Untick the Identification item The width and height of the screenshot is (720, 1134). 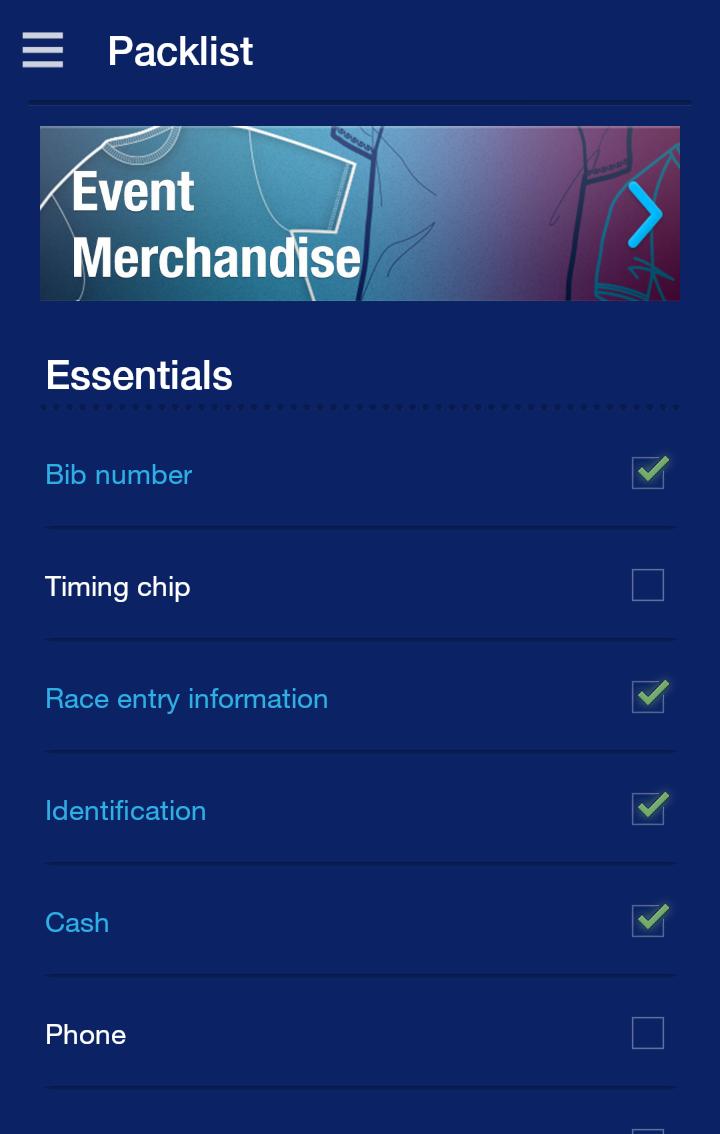coord(648,809)
